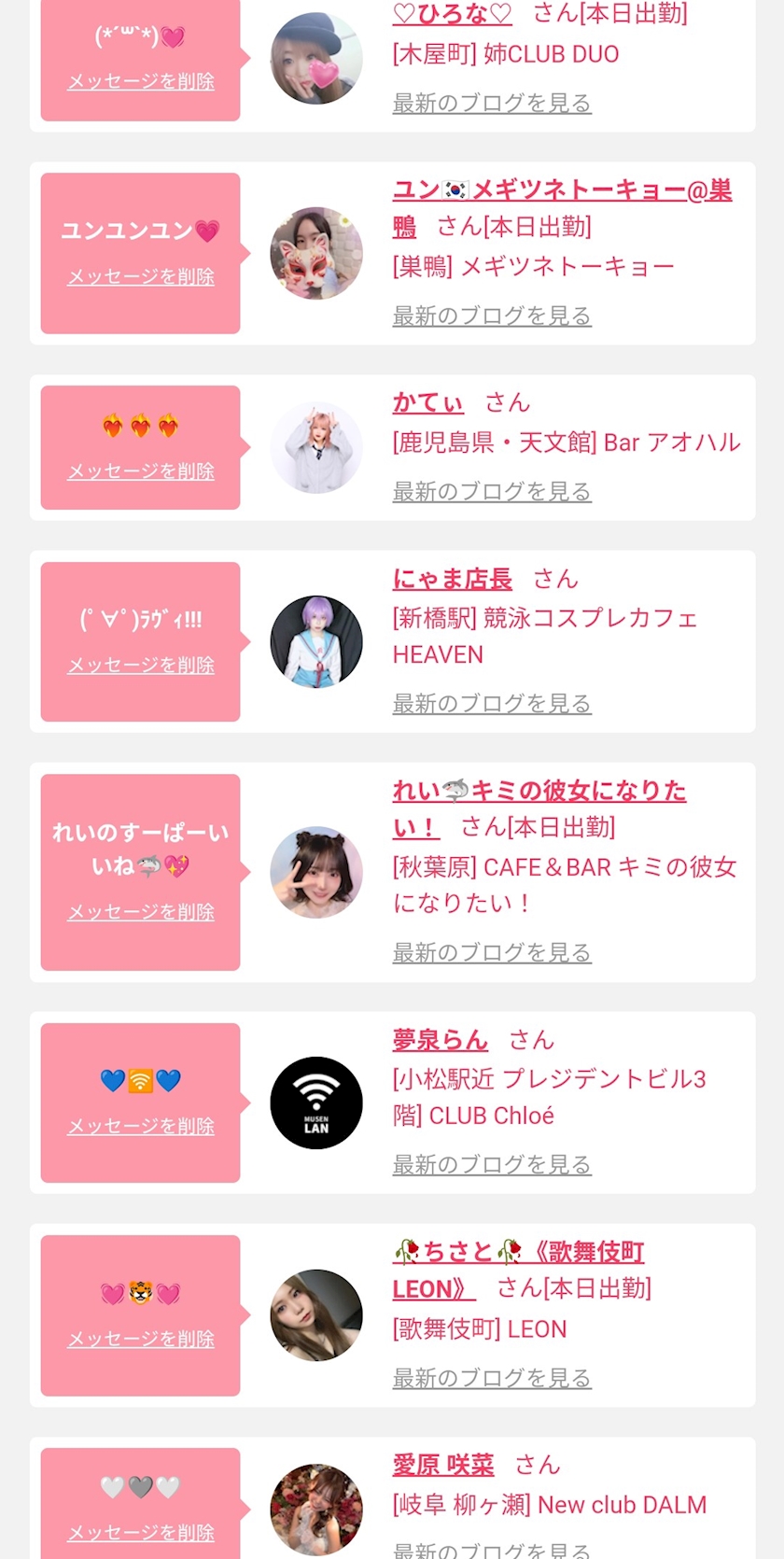The height and width of the screenshot is (1559, 784).
Task: Open かてぃ profile link
Action: click(427, 402)
